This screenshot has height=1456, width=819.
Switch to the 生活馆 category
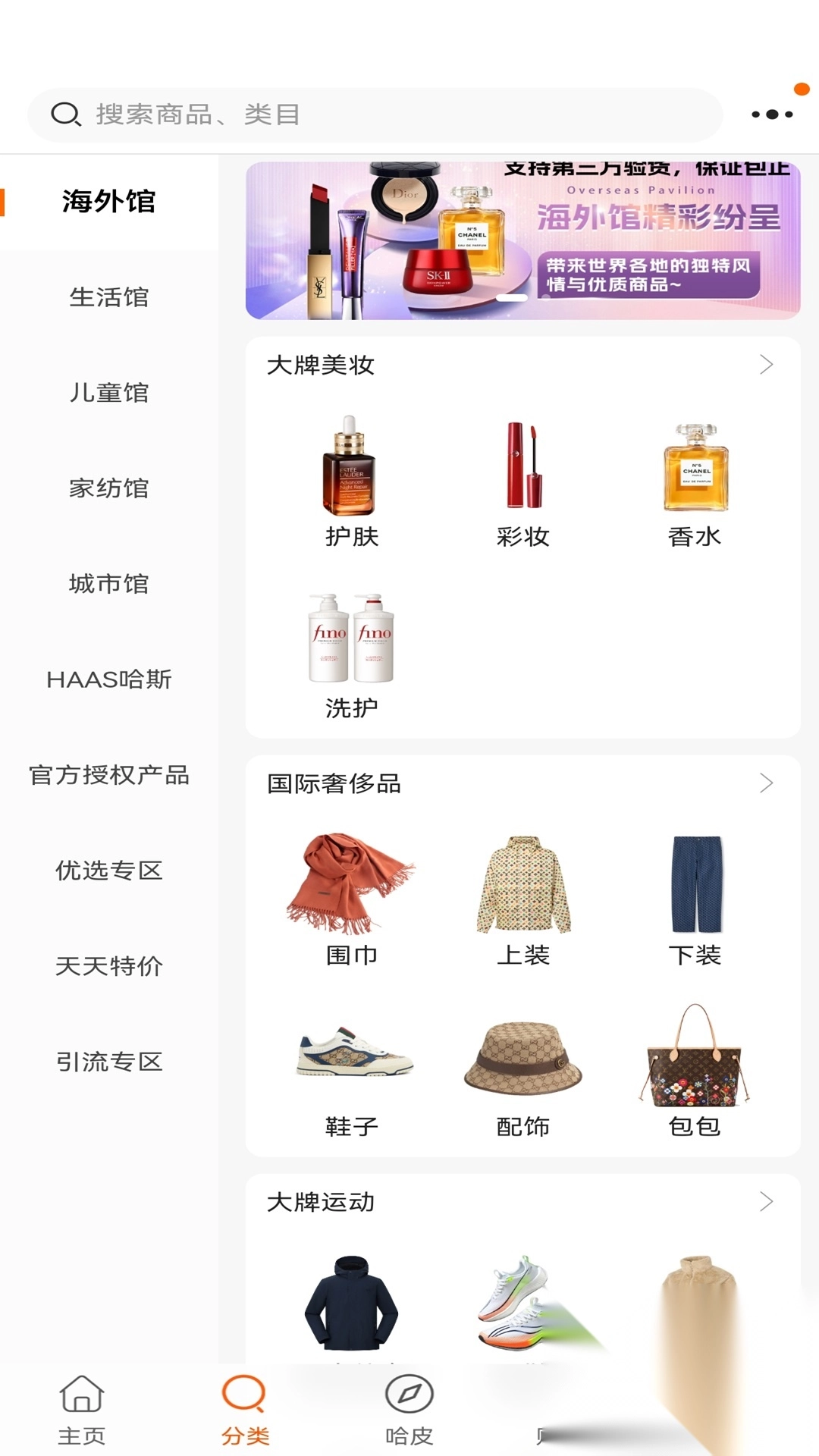pos(109,297)
